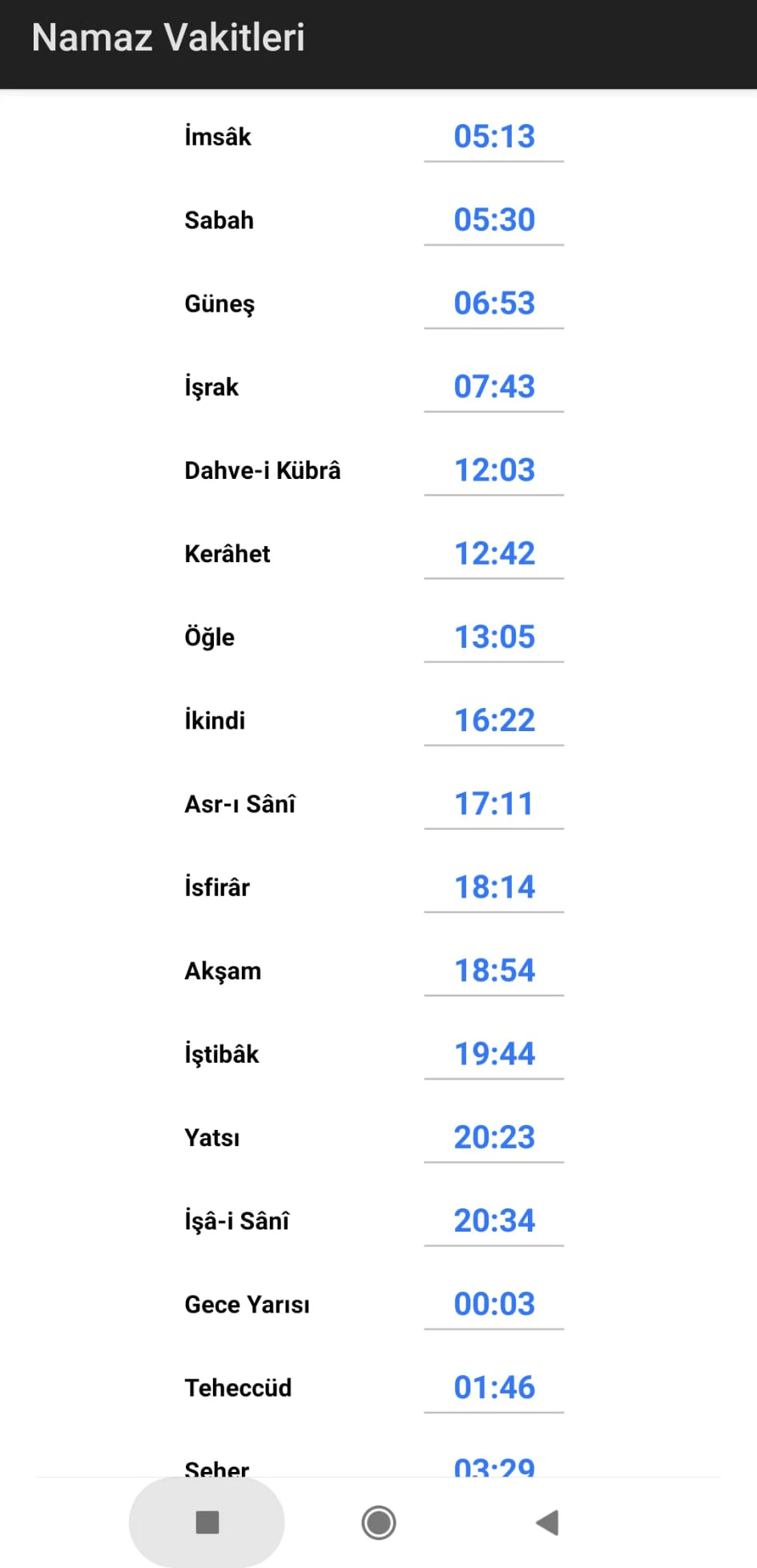Change the İşrak 07:43 field
757x1568 pixels.
click(x=494, y=387)
